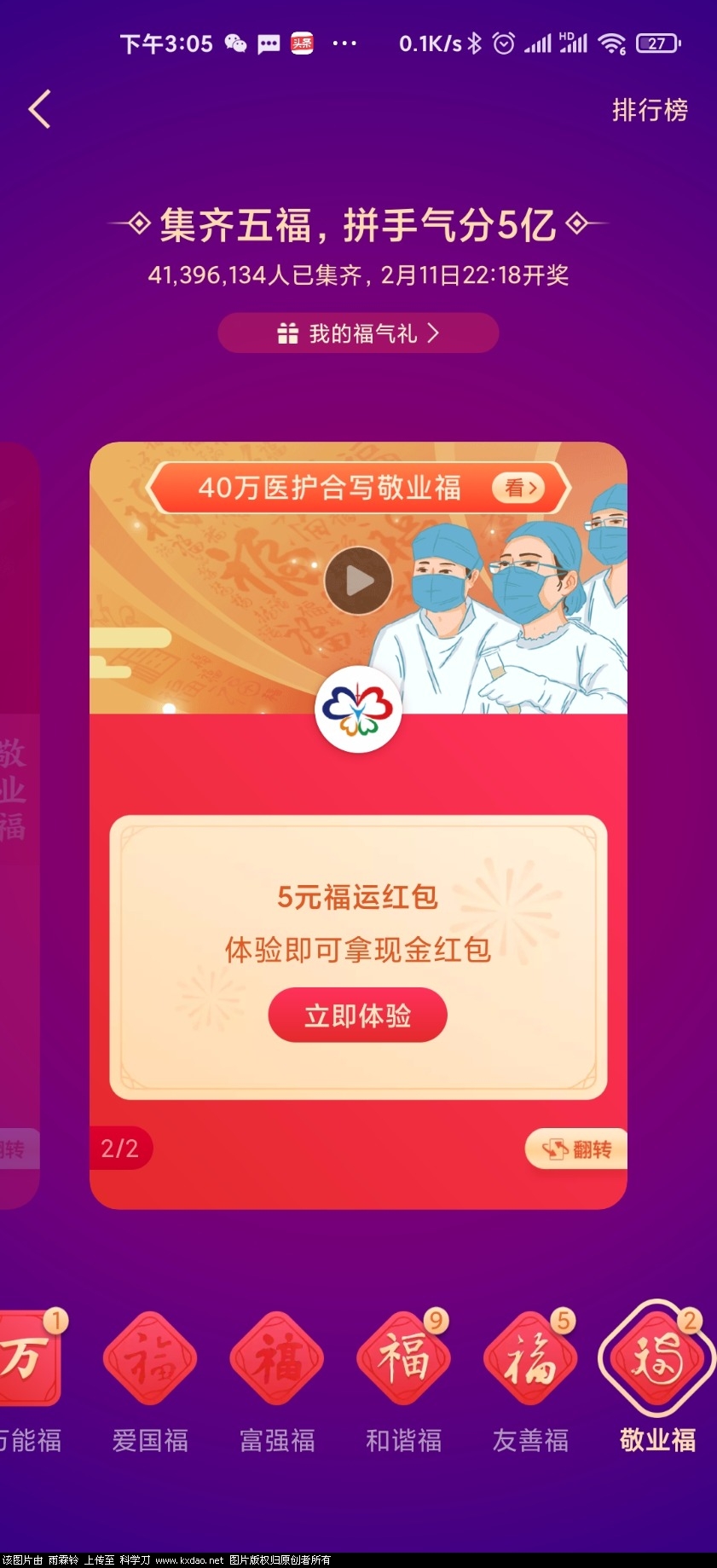Tap the 集齐五福 prize announcement text
This screenshot has height=1568, width=717.
point(358,224)
